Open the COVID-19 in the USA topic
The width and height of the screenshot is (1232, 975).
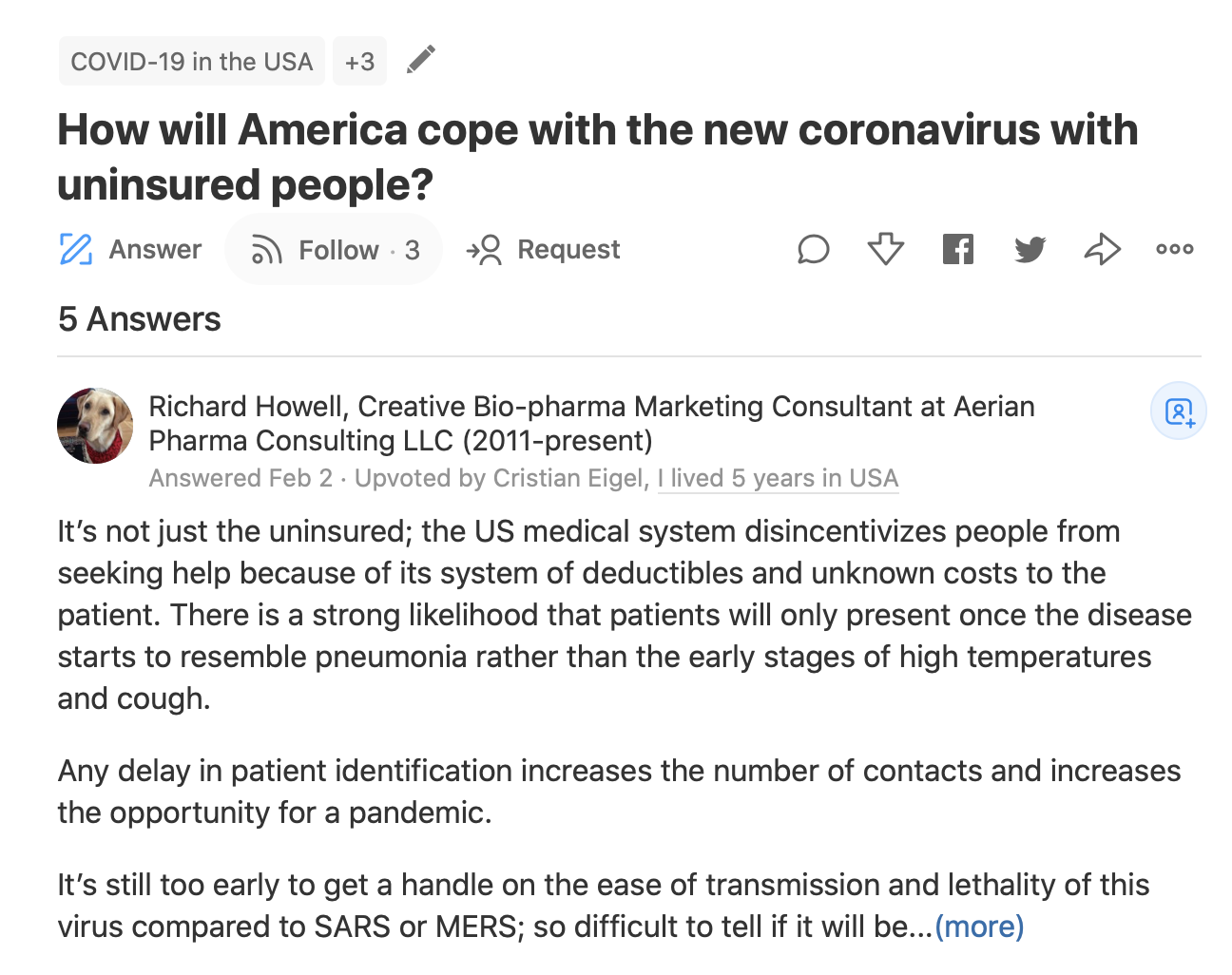pyautogui.click(x=191, y=62)
